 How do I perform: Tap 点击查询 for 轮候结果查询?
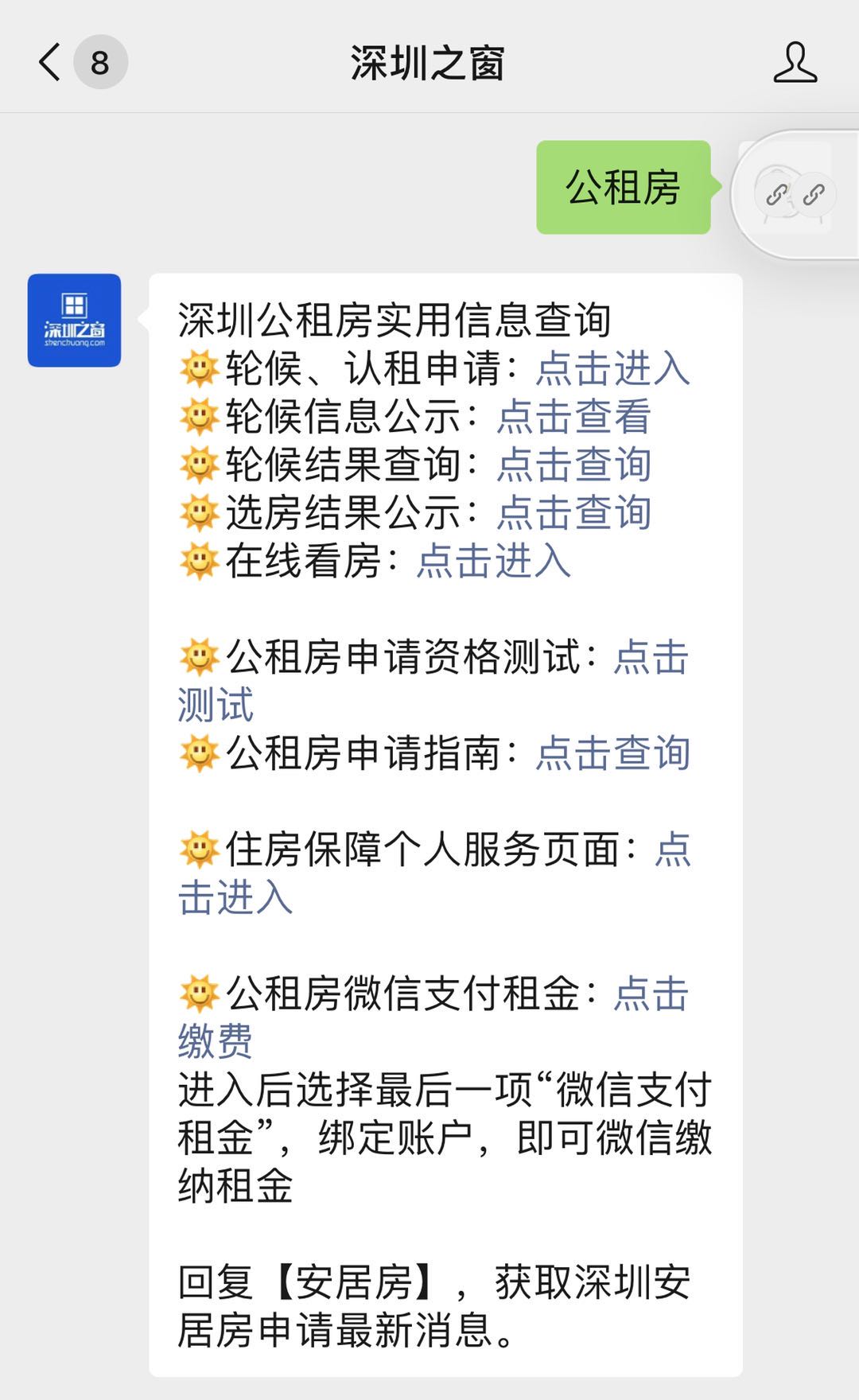point(573,465)
